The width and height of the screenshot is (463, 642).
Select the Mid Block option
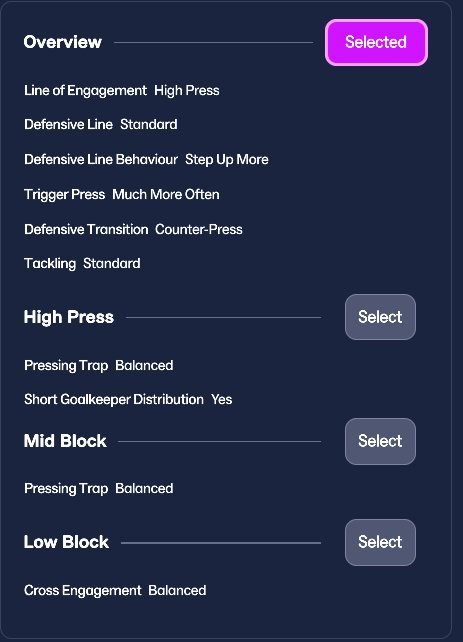(380, 441)
